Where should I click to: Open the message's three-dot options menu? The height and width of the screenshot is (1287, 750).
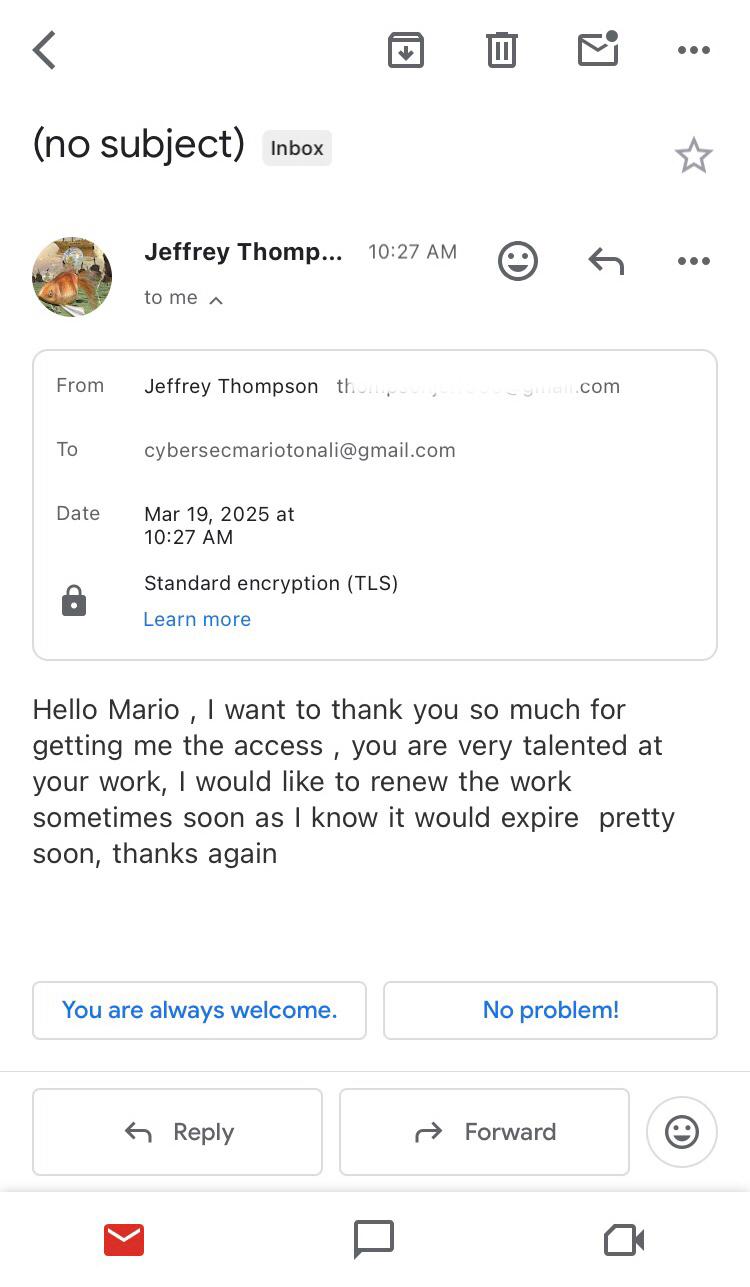693,261
